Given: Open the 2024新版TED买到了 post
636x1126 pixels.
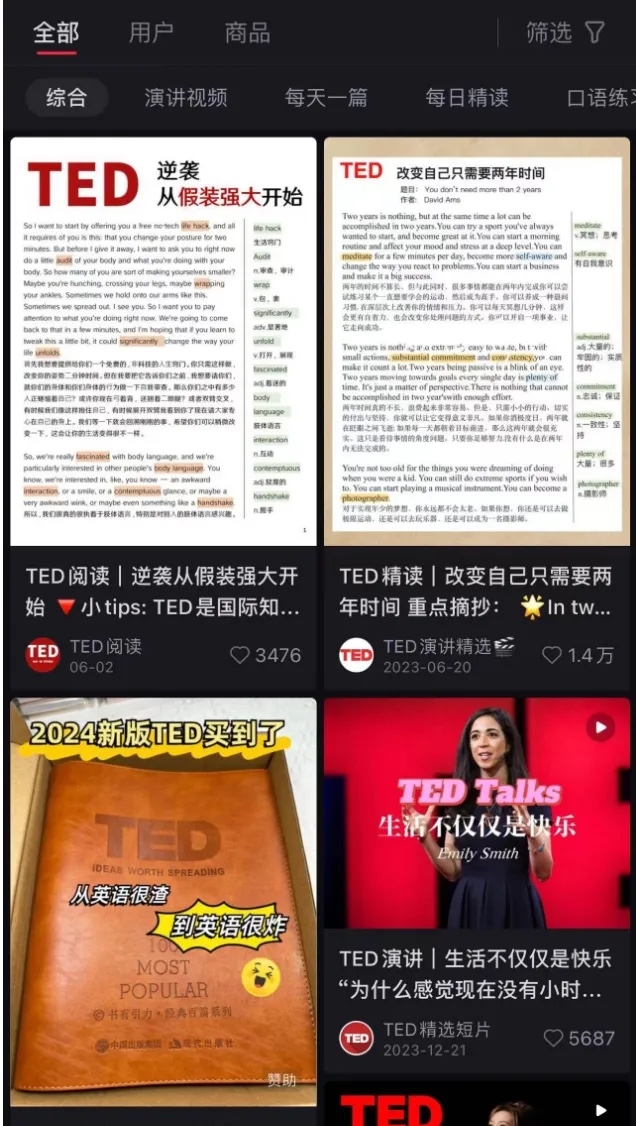Looking at the screenshot, I should 163,902.
